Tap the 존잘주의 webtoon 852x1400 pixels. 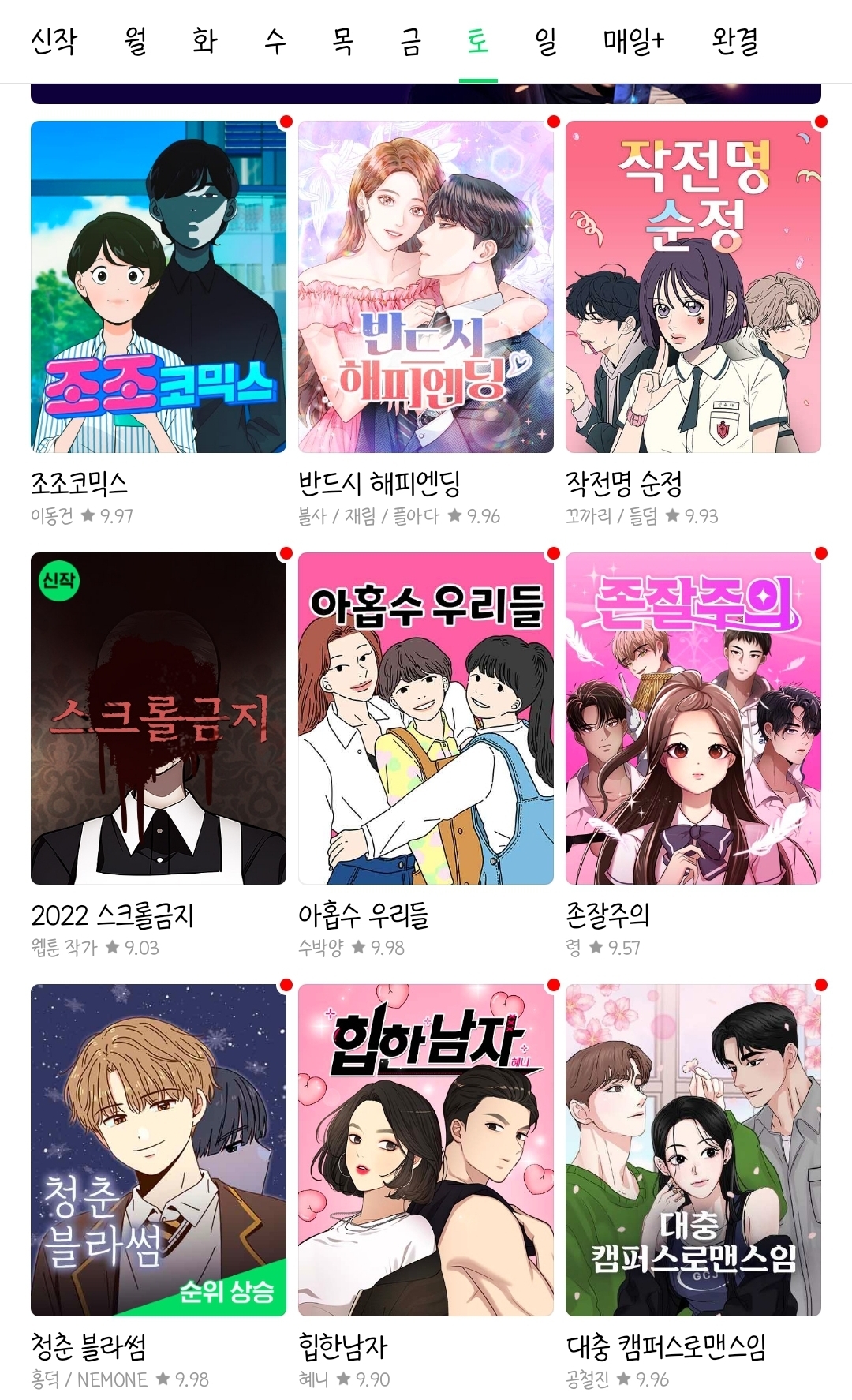tap(693, 718)
